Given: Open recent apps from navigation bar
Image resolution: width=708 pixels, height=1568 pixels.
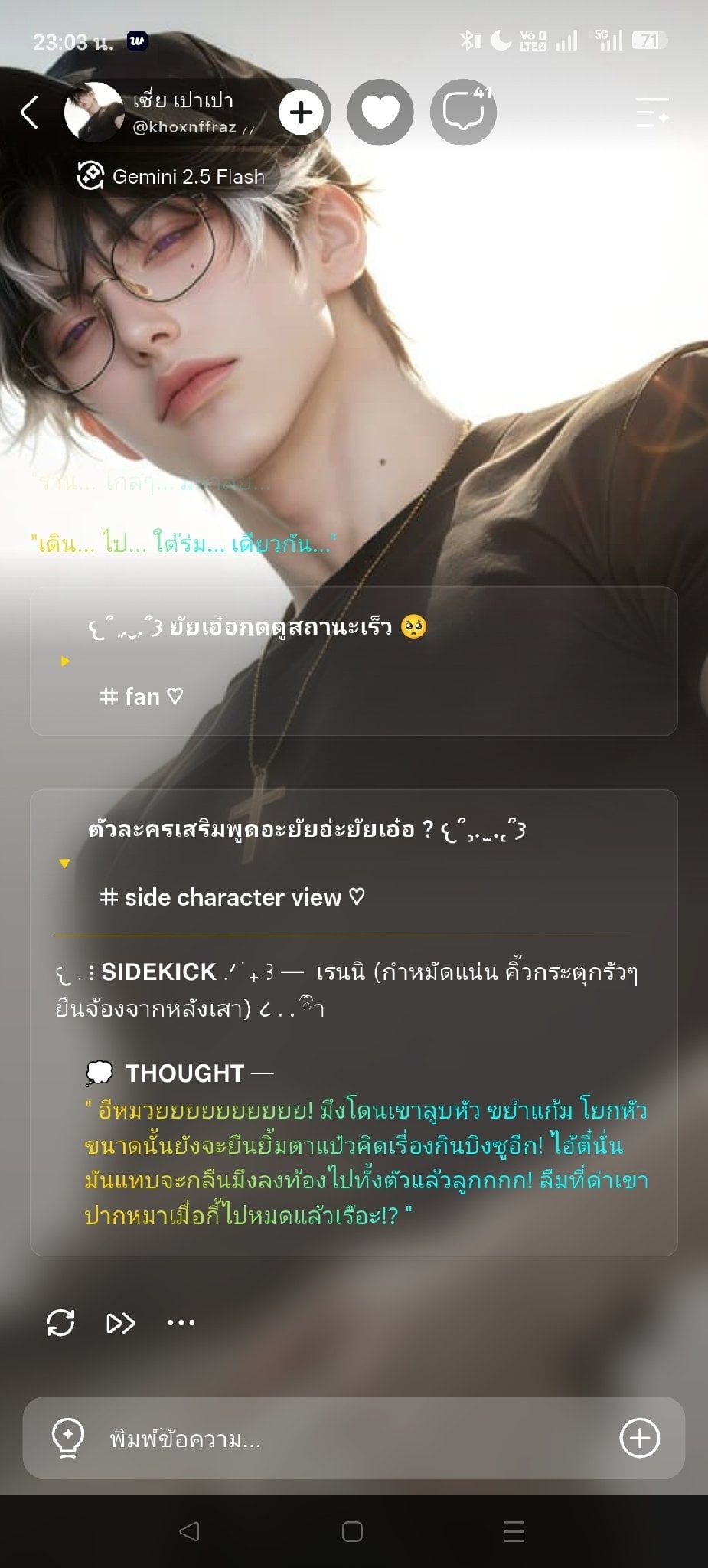Looking at the screenshot, I should point(514,1531).
